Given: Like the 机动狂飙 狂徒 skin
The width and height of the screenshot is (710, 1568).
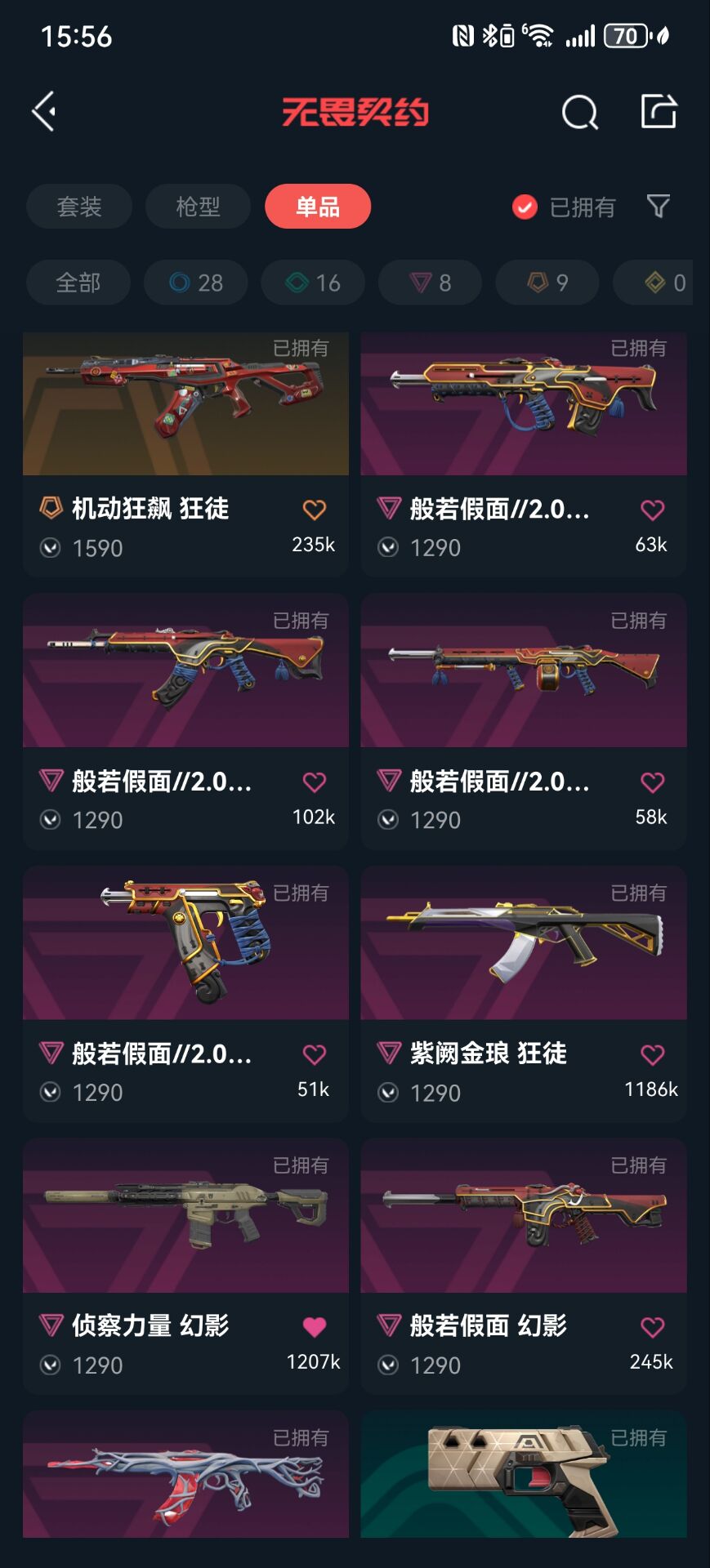Looking at the screenshot, I should pos(315,510).
